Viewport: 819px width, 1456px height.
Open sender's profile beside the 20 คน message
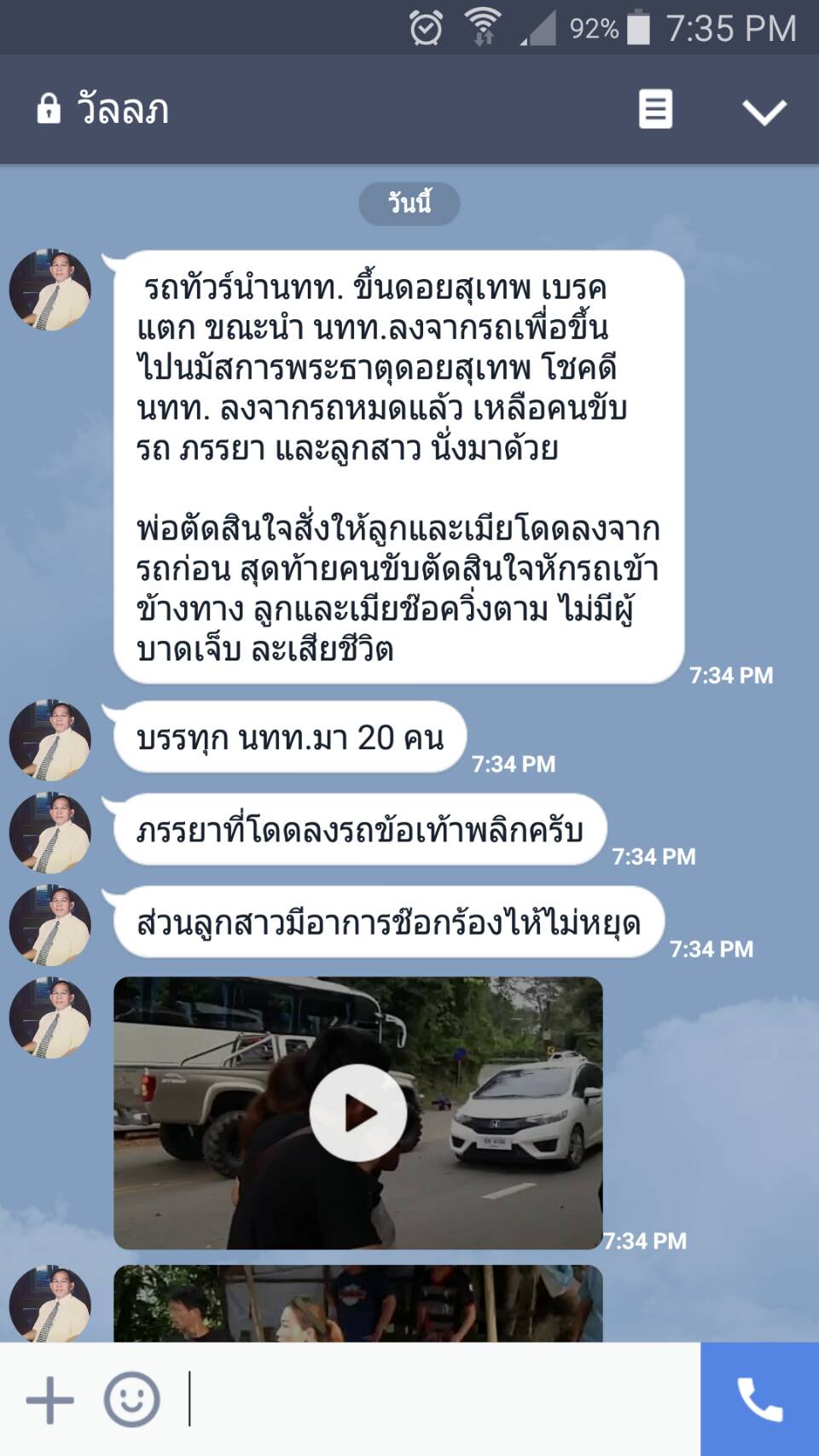[x=49, y=741]
